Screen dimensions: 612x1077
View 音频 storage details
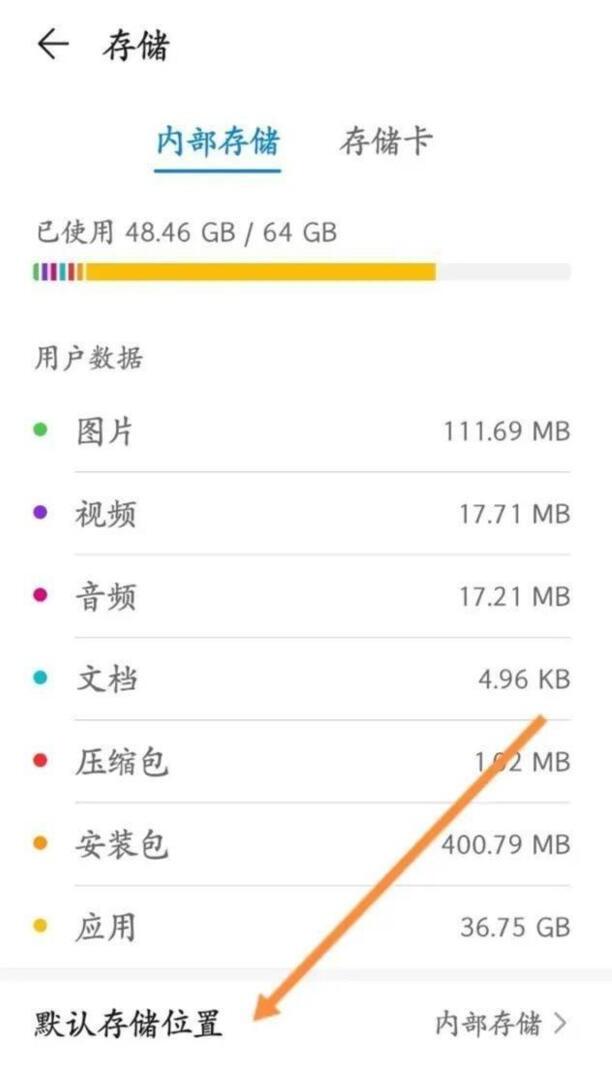(300, 597)
